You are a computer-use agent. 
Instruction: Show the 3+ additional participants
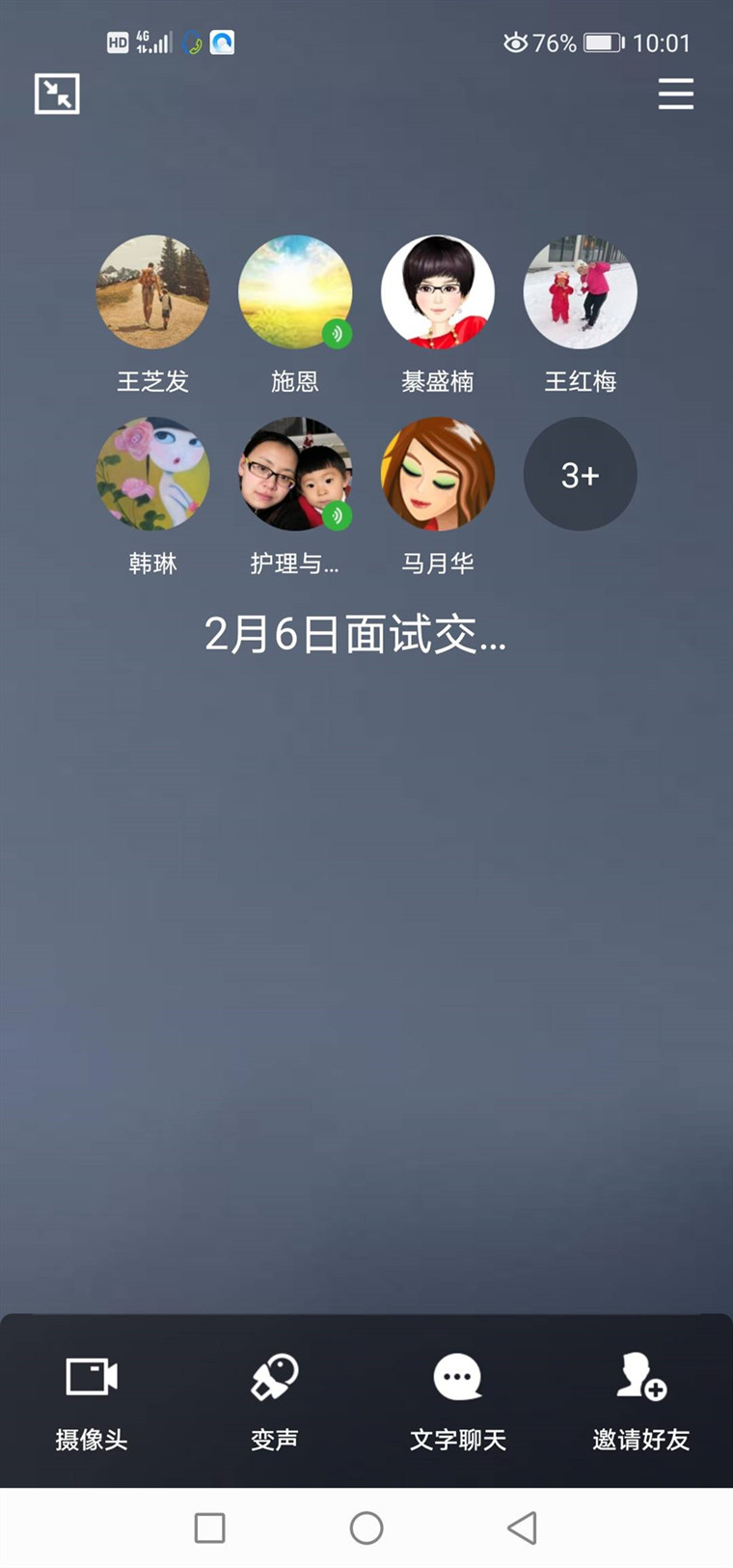tap(581, 474)
